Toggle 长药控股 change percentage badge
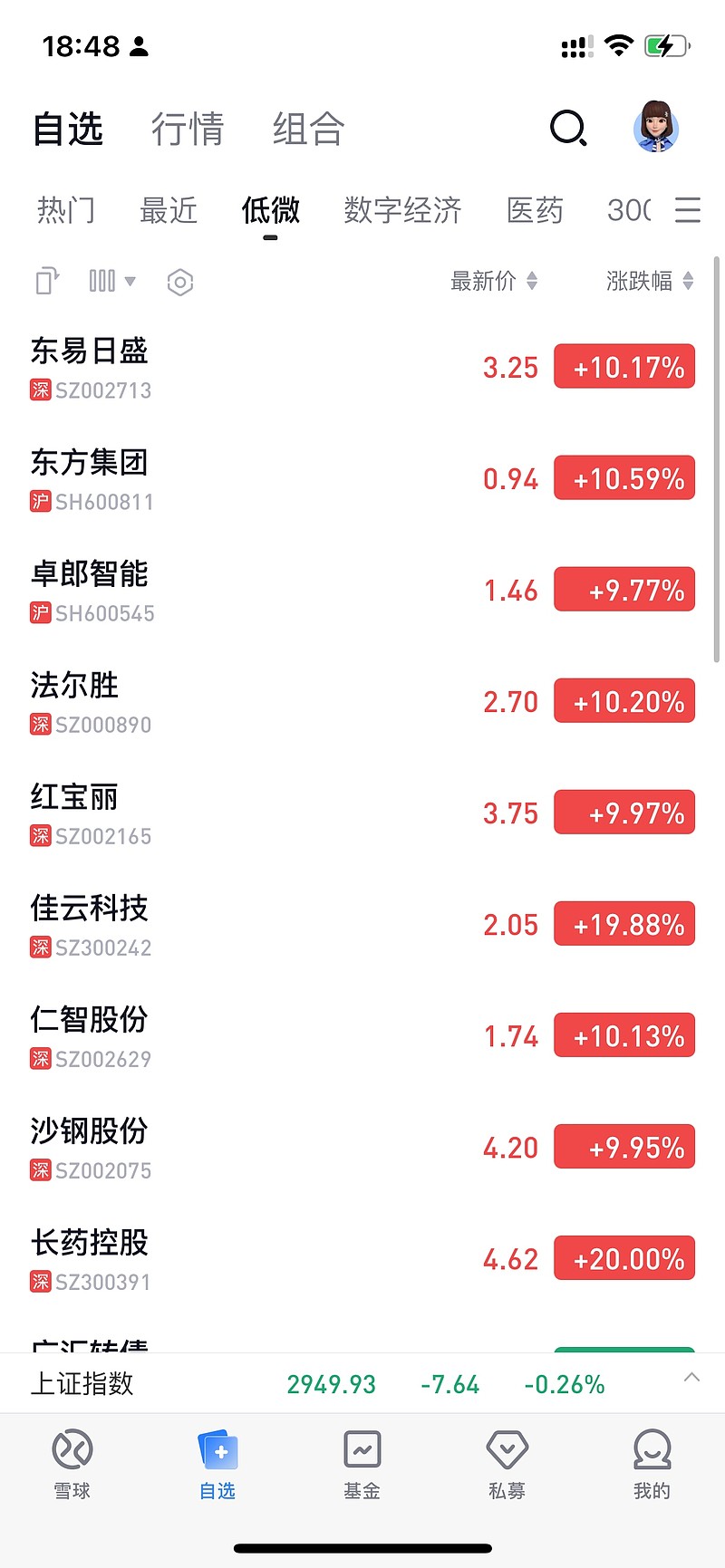 [624, 1259]
